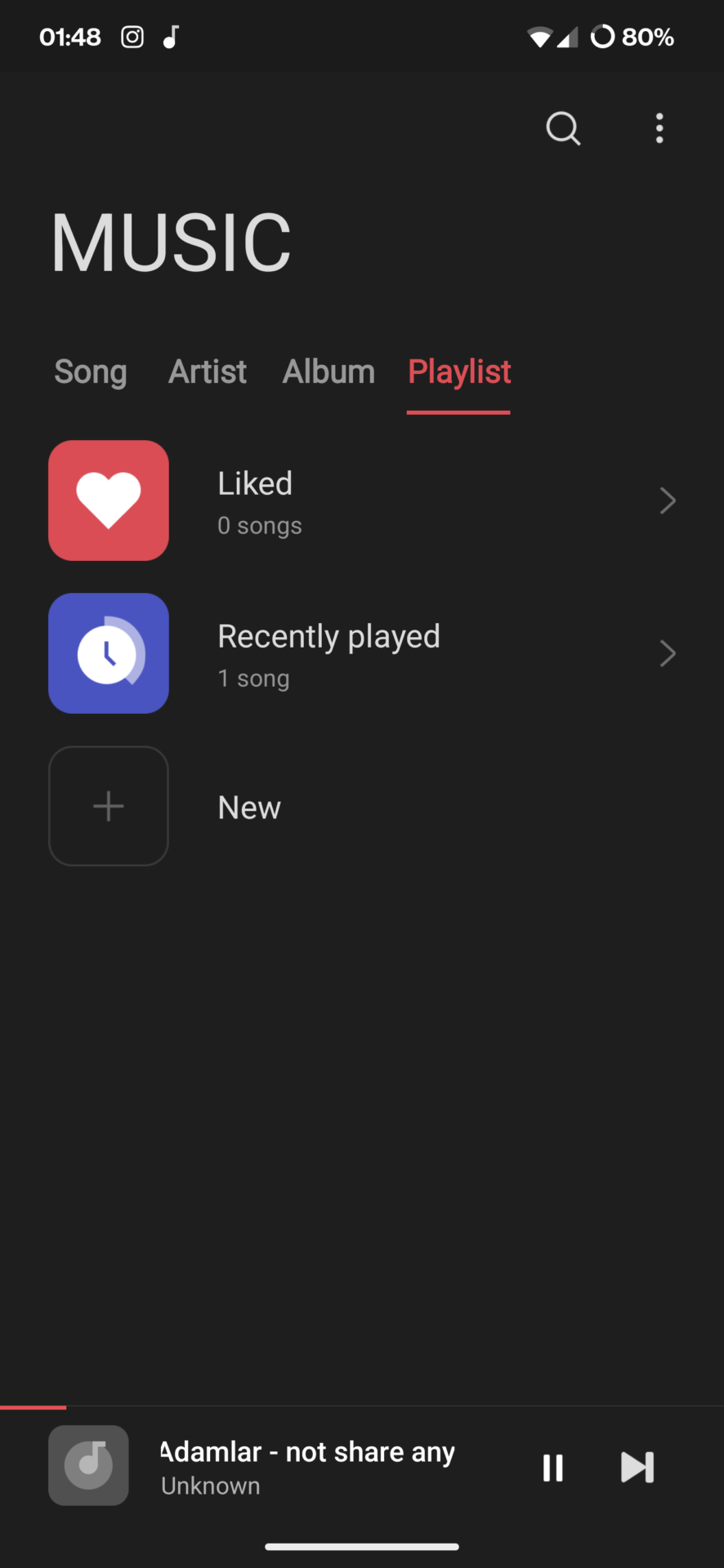724x1568 pixels.
Task: Open the Recently played playlist
Action: point(361,653)
